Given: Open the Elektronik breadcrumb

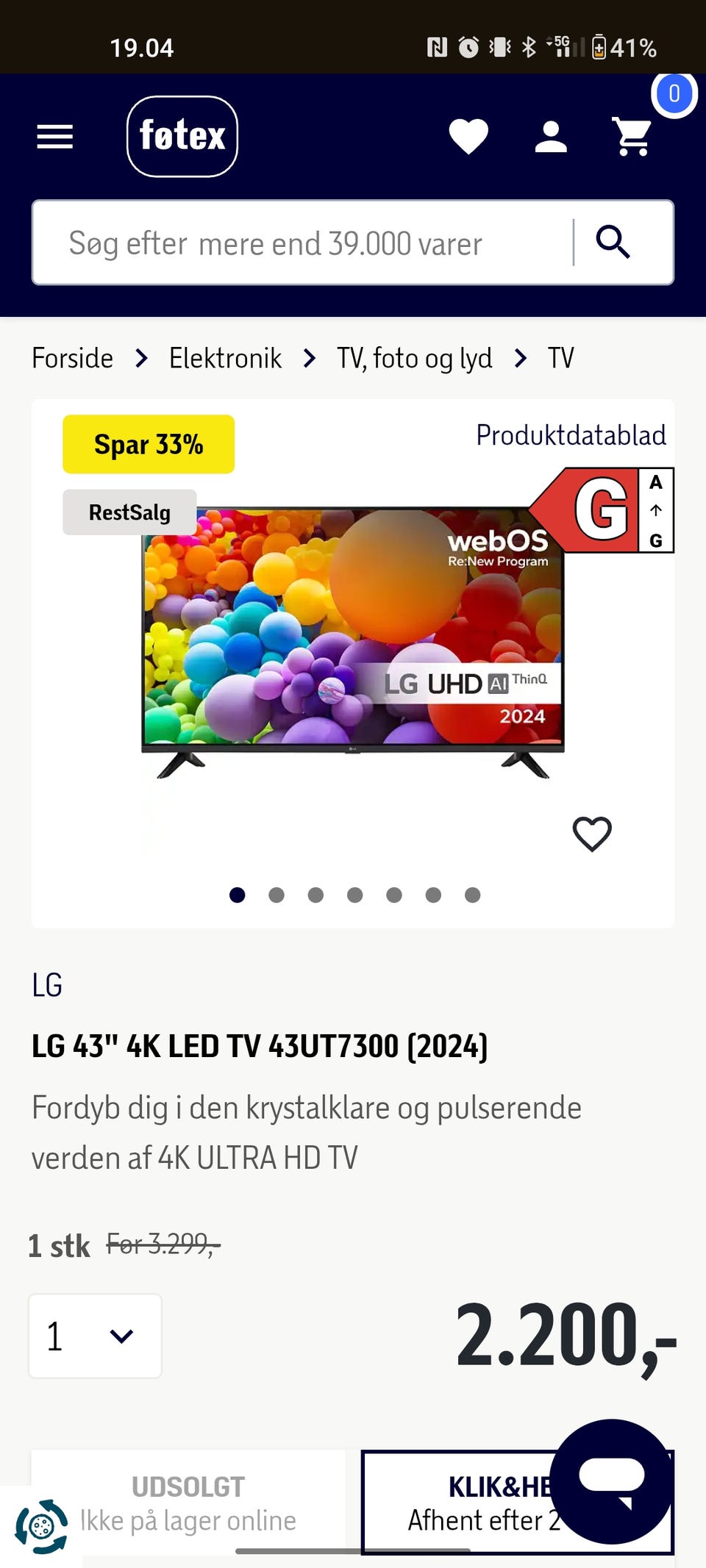Looking at the screenshot, I should pyautogui.click(x=225, y=359).
